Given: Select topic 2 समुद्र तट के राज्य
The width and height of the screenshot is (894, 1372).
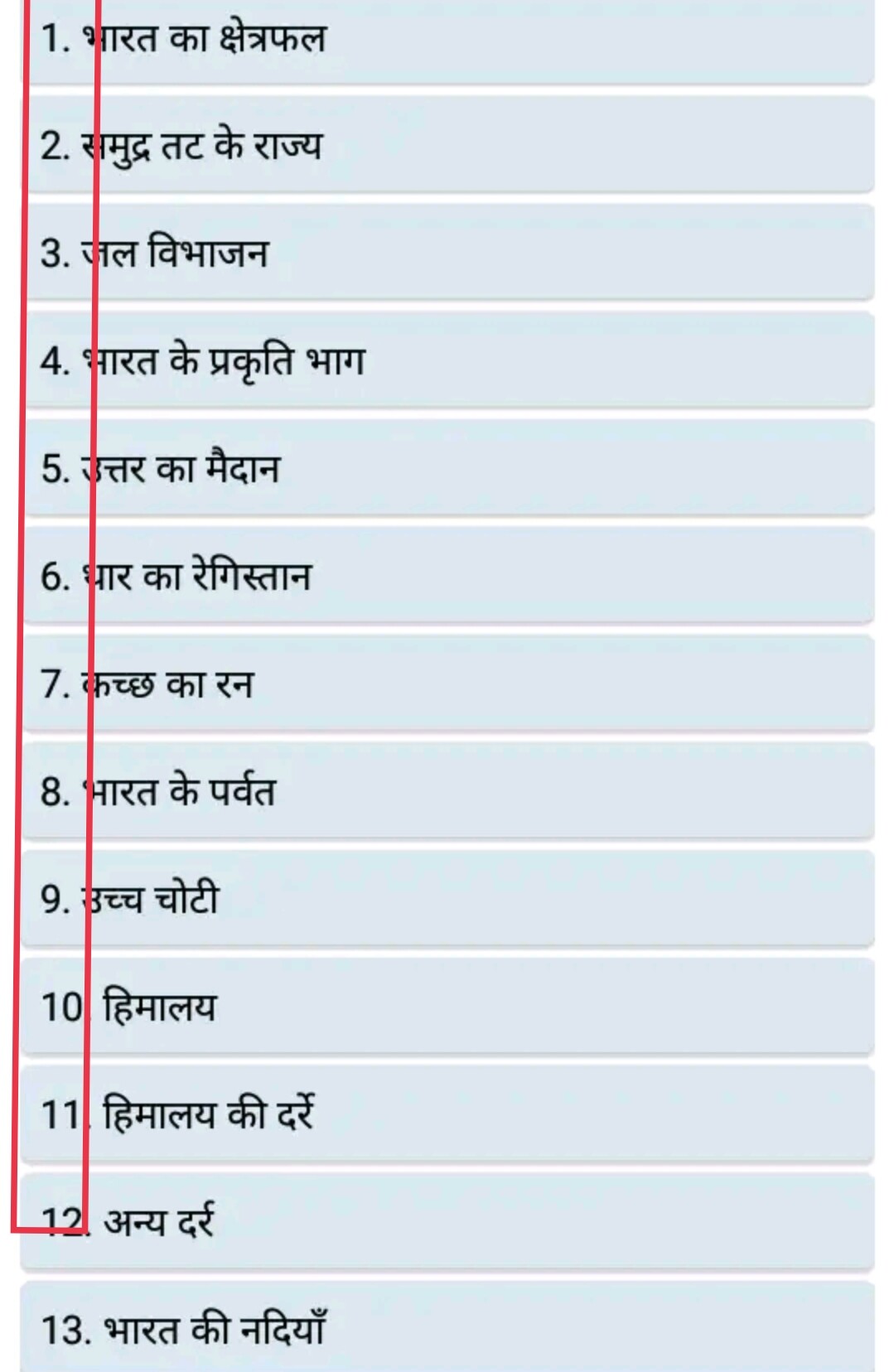Looking at the screenshot, I should tap(447, 146).
